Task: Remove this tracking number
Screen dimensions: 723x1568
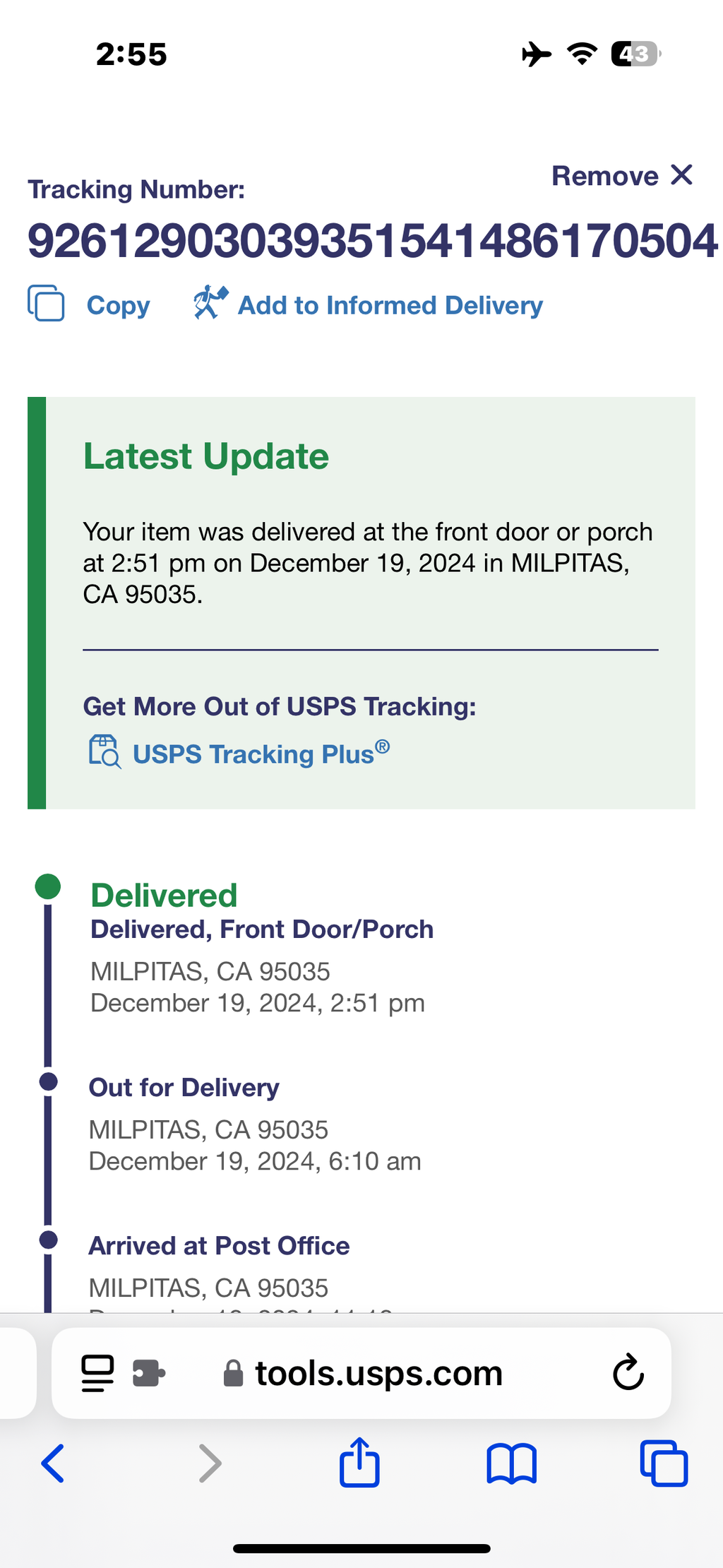Action: [x=622, y=175]
